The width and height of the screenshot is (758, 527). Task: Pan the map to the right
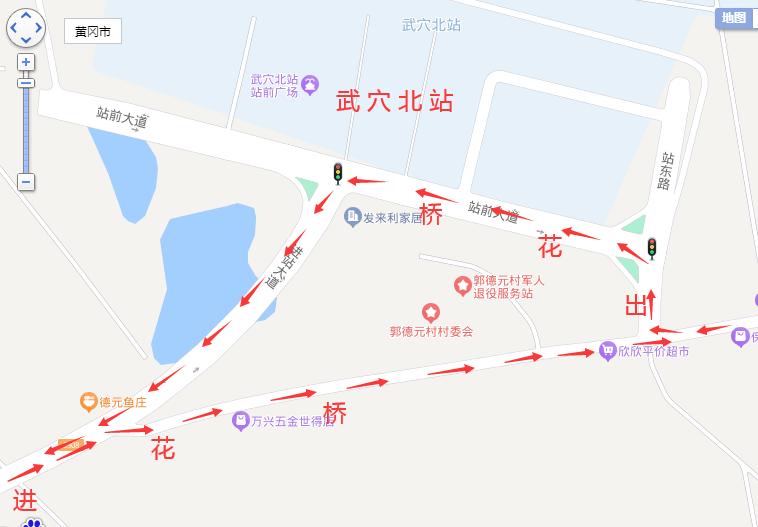(37, 28)
